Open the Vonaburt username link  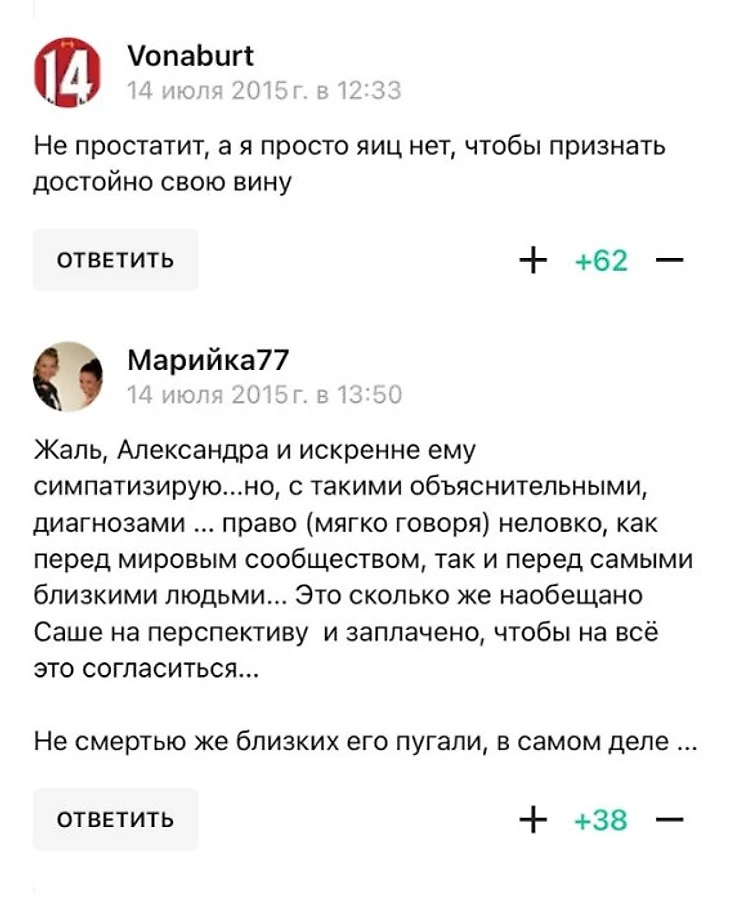tap(190, 56)
